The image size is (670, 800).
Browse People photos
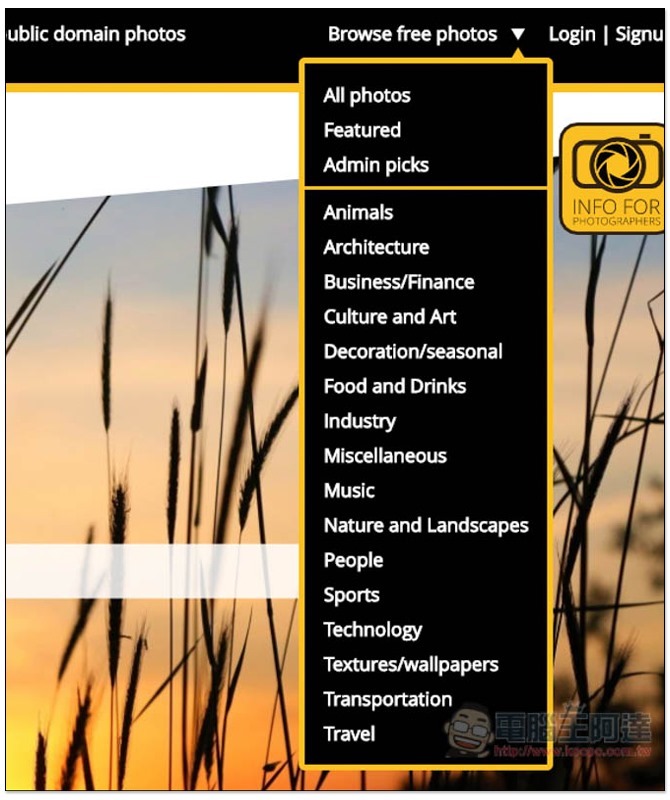pos(352,560)
